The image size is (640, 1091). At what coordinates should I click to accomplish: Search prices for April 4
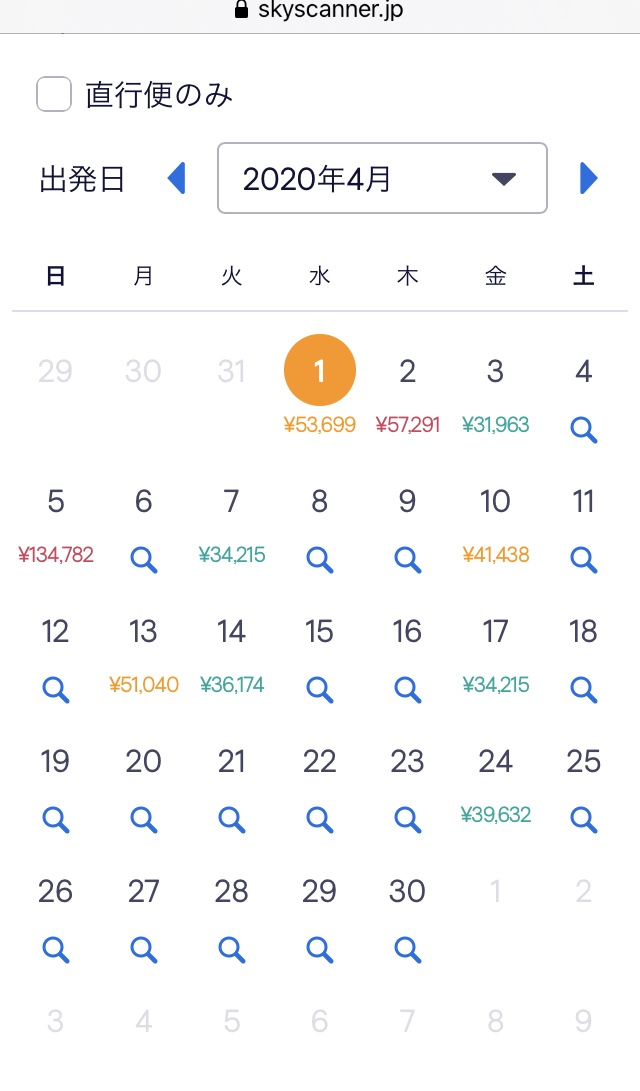[584, 429]
